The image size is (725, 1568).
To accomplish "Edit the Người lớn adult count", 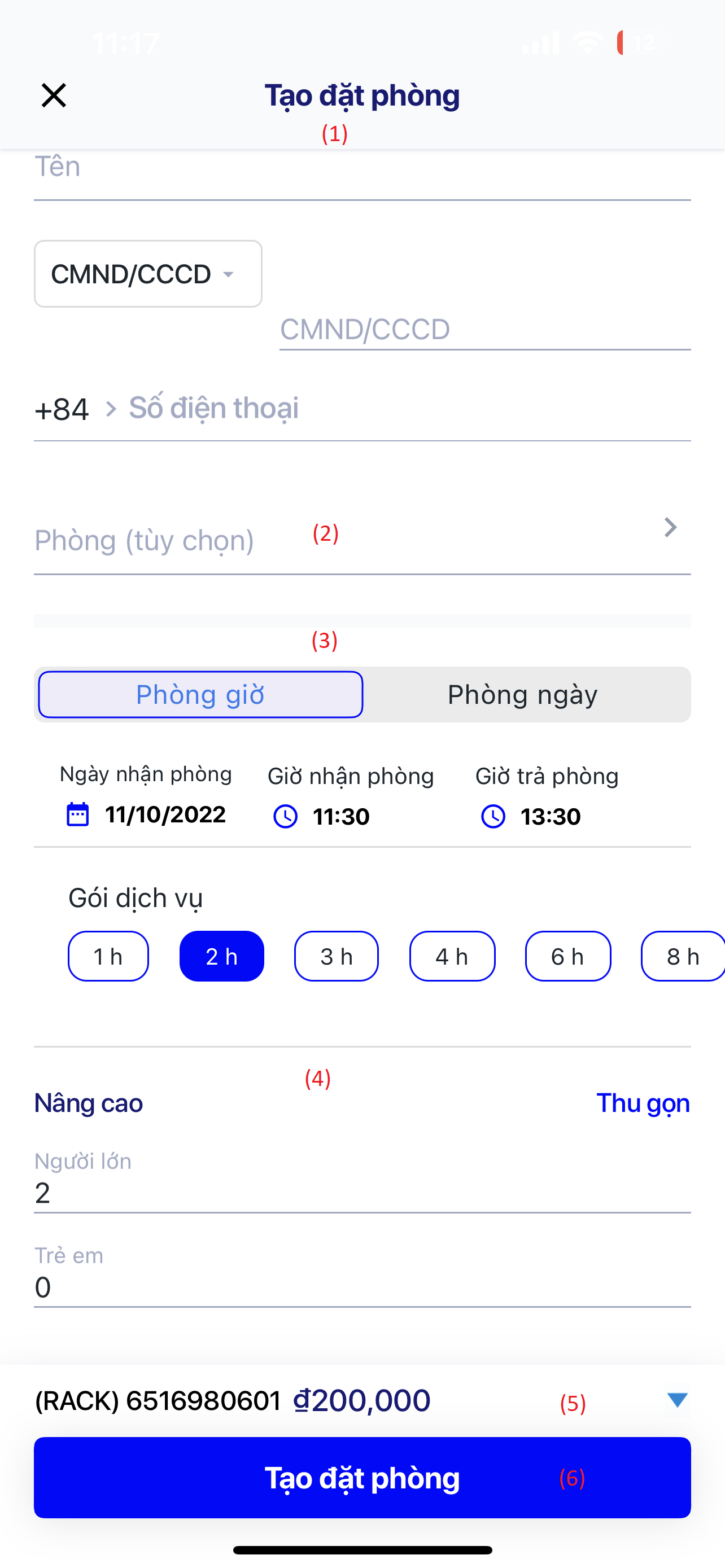I will click(361, 1193).
